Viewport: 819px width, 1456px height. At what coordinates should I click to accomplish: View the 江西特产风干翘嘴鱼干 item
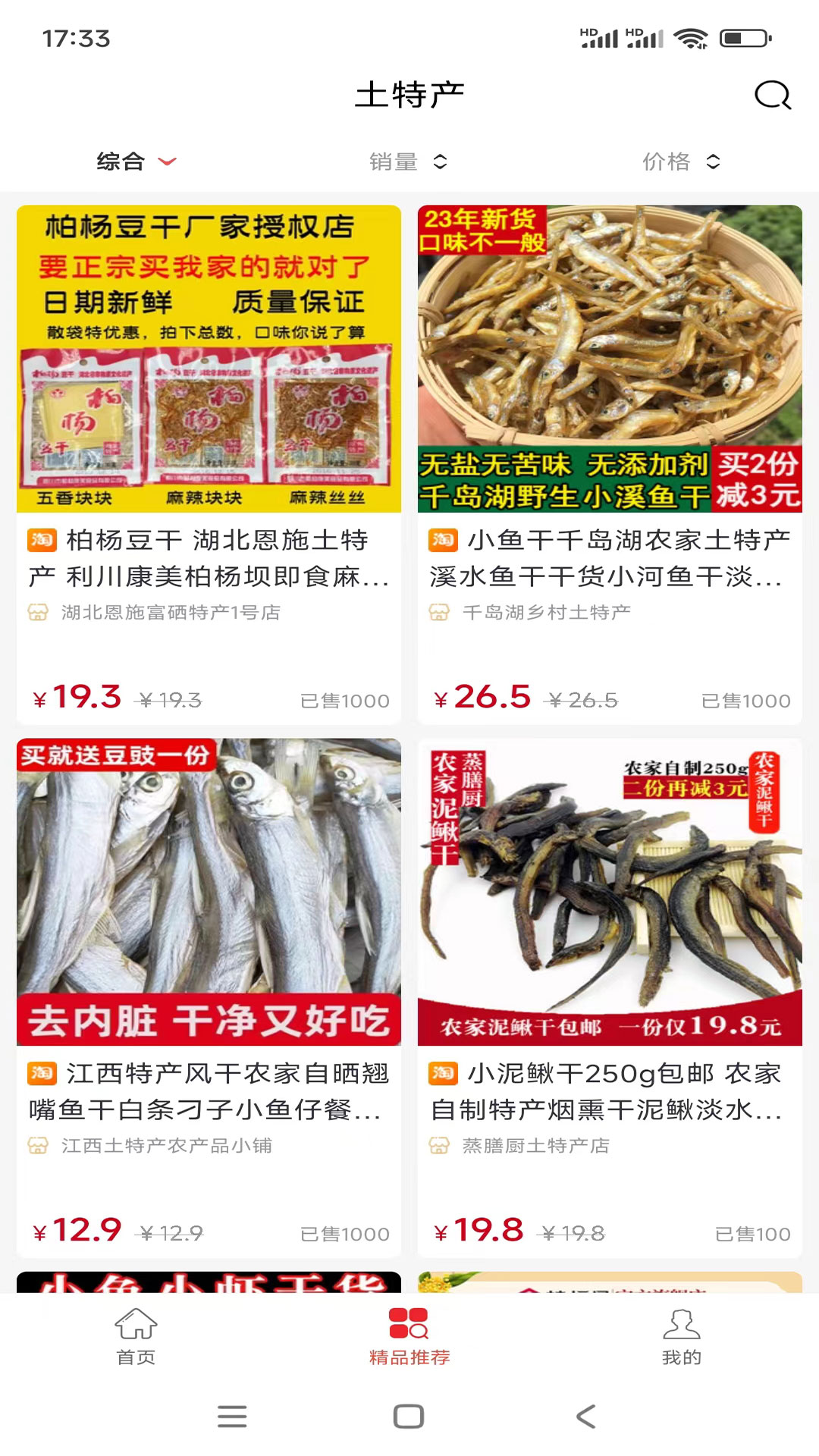pos(209,997)
